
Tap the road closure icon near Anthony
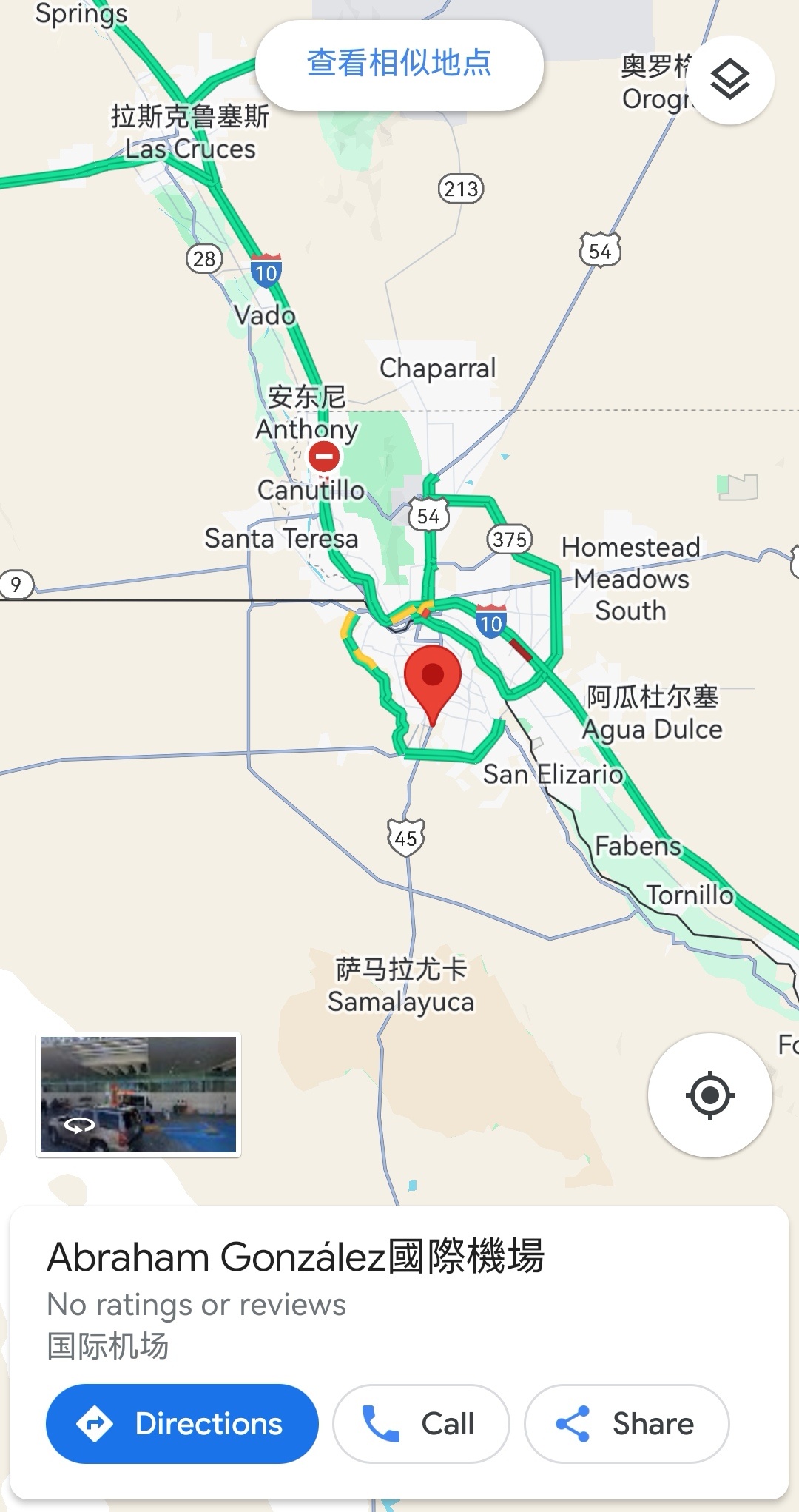tap(324, 457)
